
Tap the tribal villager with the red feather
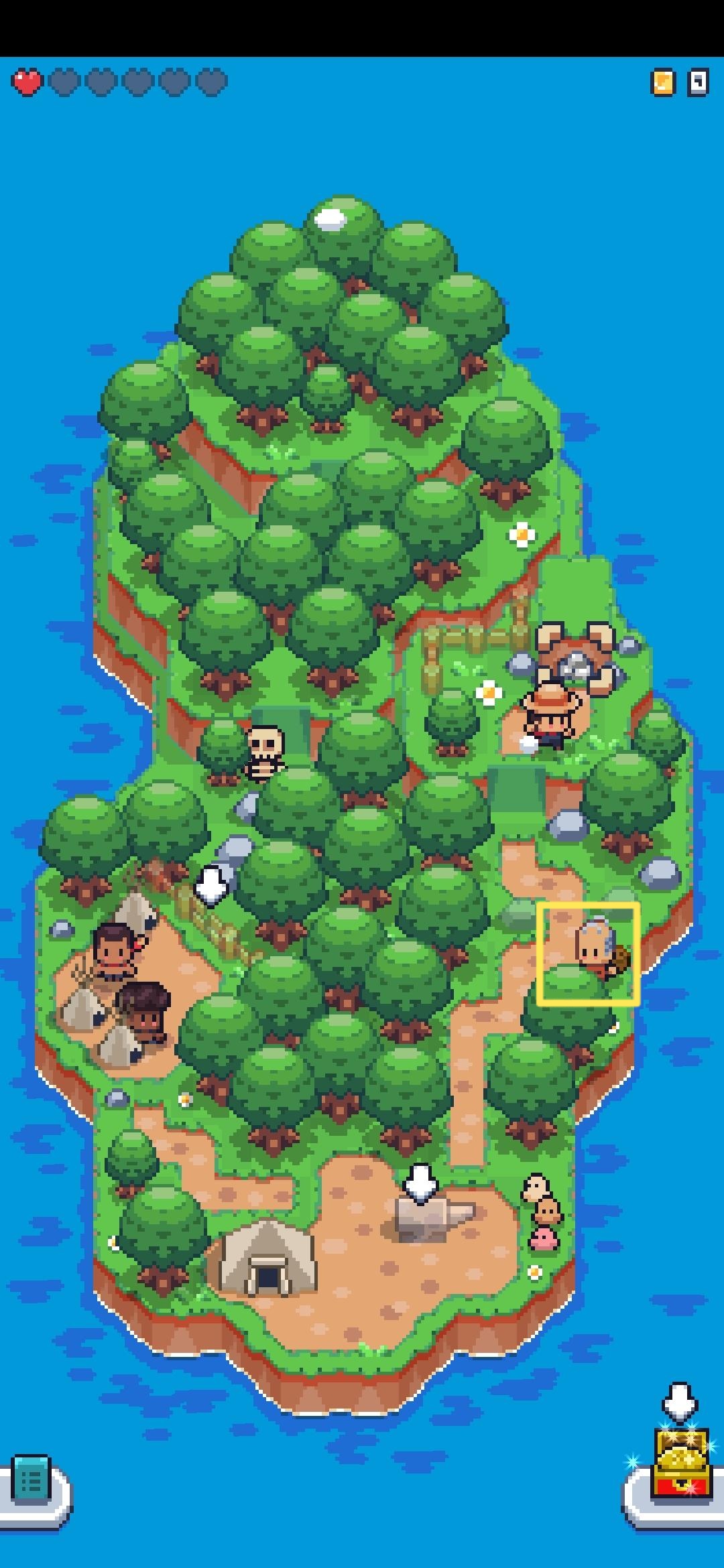point(115,952)
